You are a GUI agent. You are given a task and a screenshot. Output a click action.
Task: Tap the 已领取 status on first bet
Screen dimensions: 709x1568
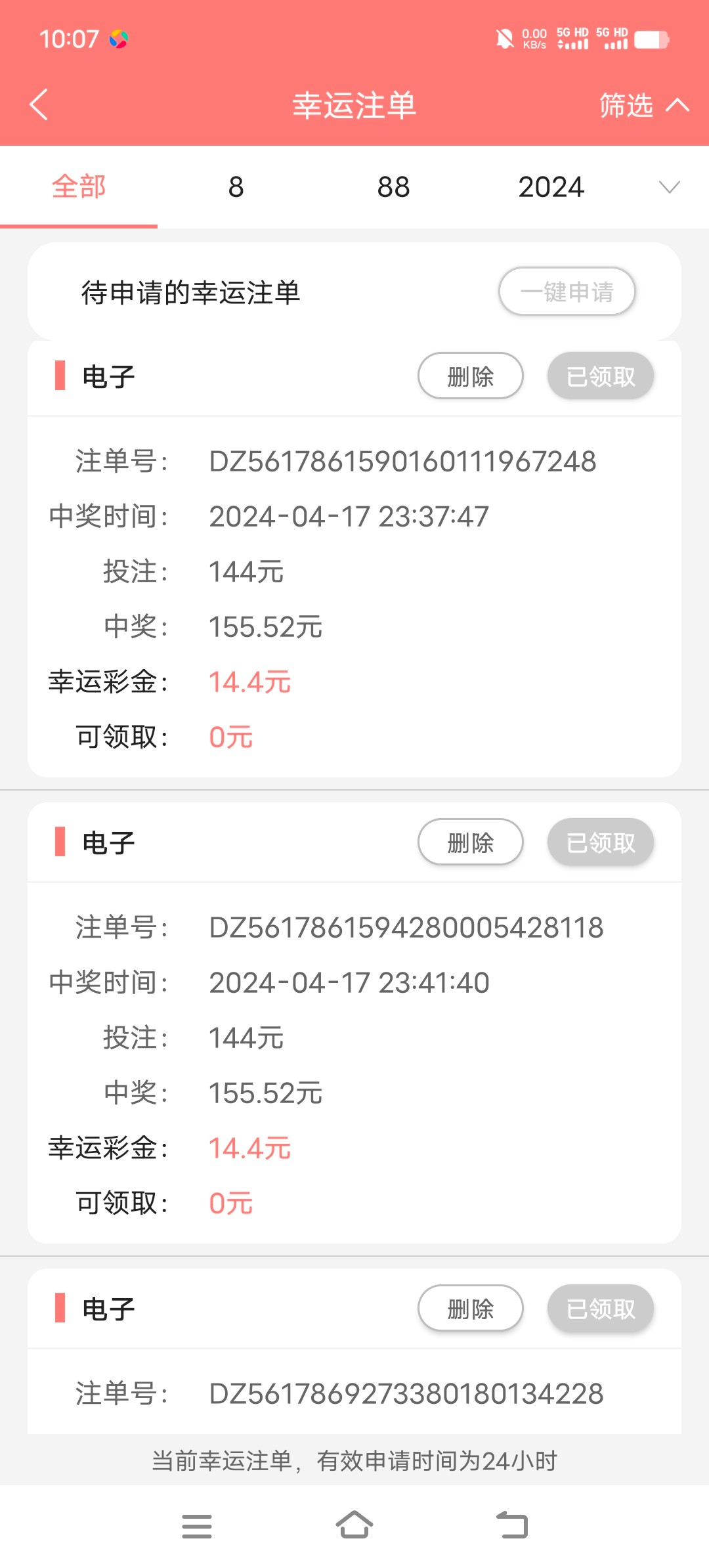pyautogui.click(x=599, y=376)
